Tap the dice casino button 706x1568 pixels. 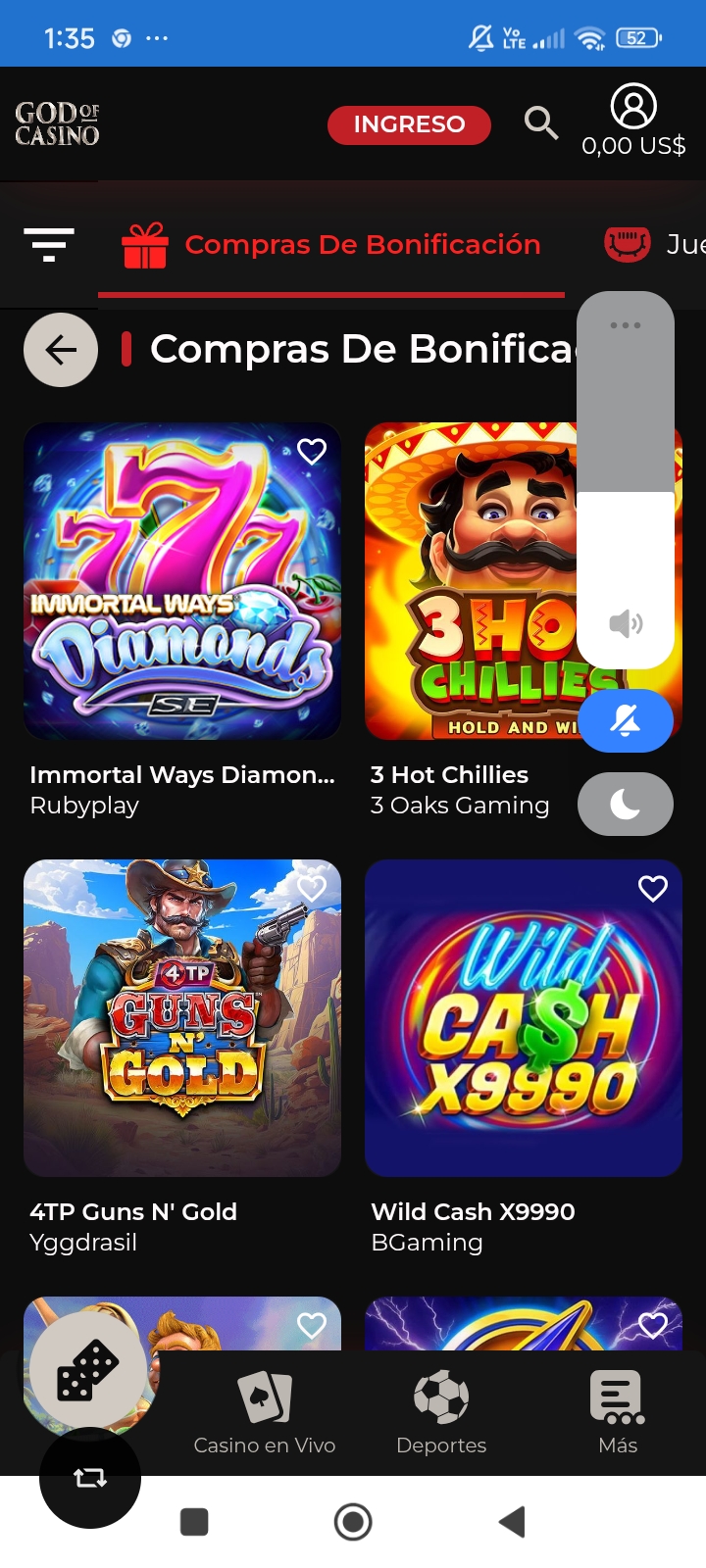88,1370
